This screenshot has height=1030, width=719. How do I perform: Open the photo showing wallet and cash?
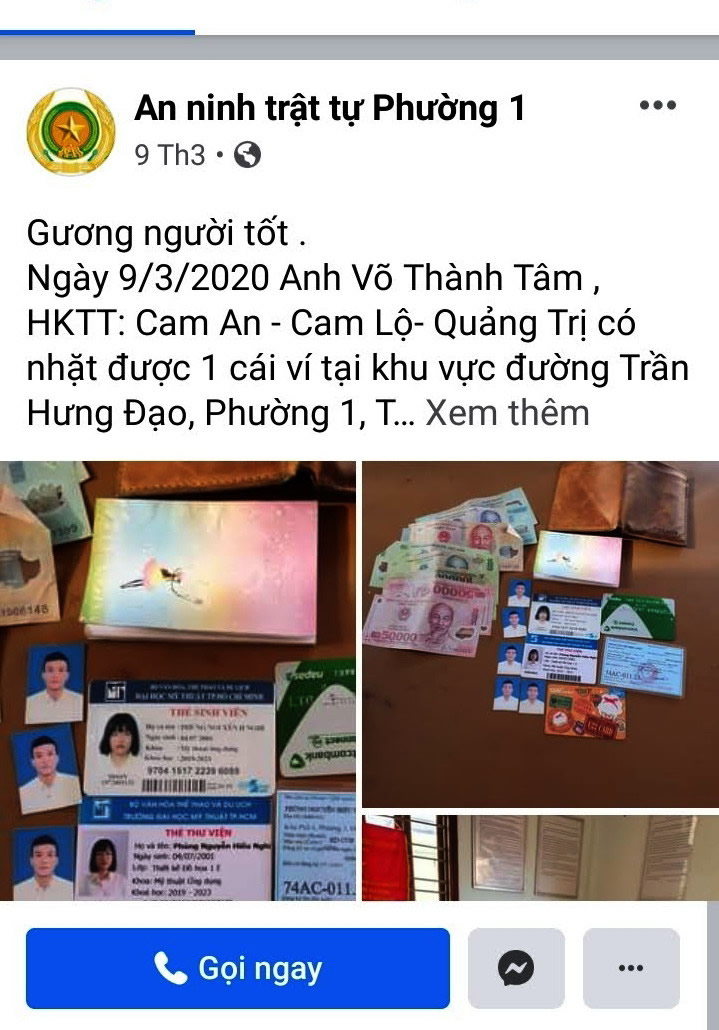540,634
